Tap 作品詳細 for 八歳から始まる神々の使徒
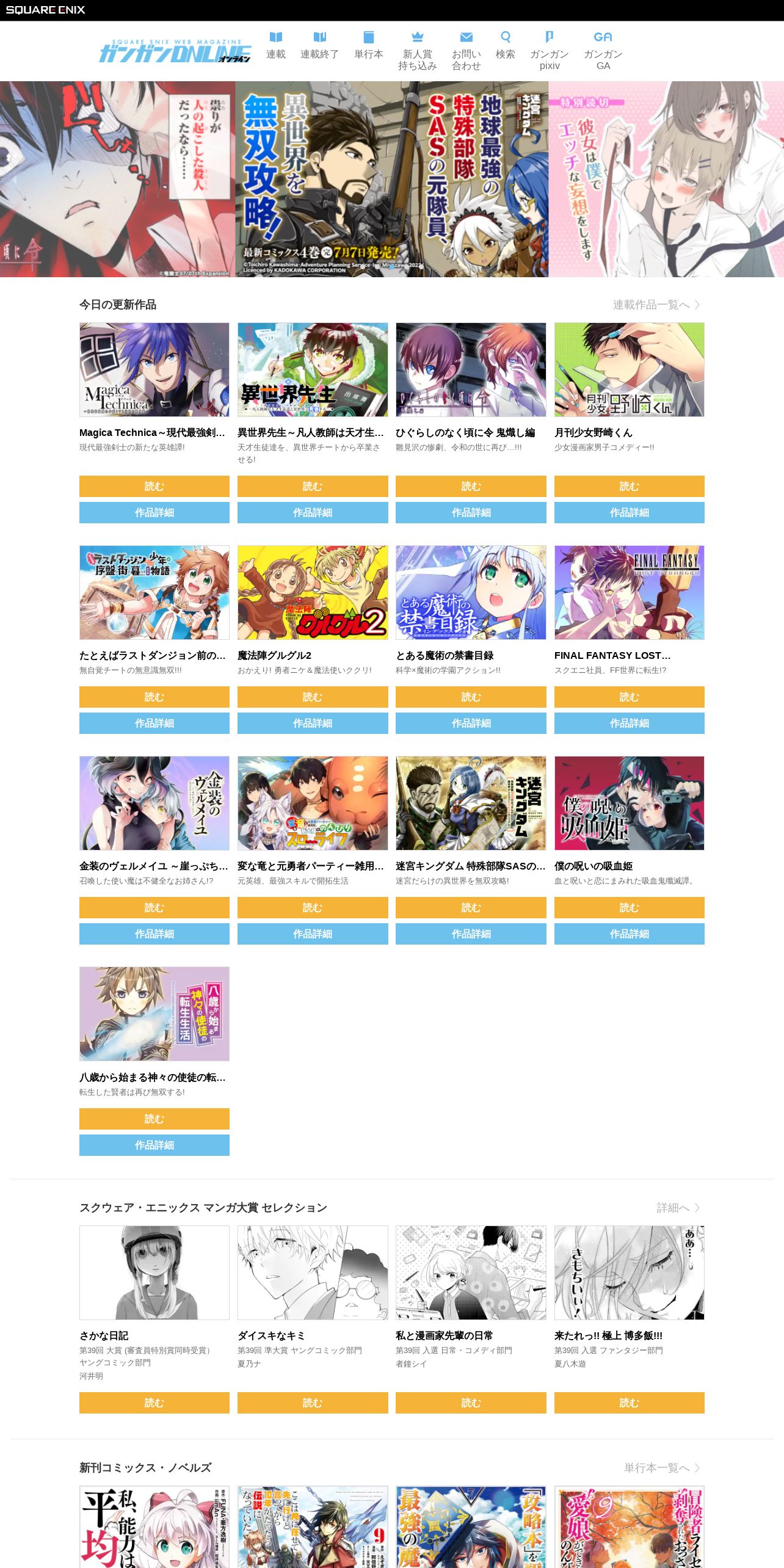 pos(154,1145)
